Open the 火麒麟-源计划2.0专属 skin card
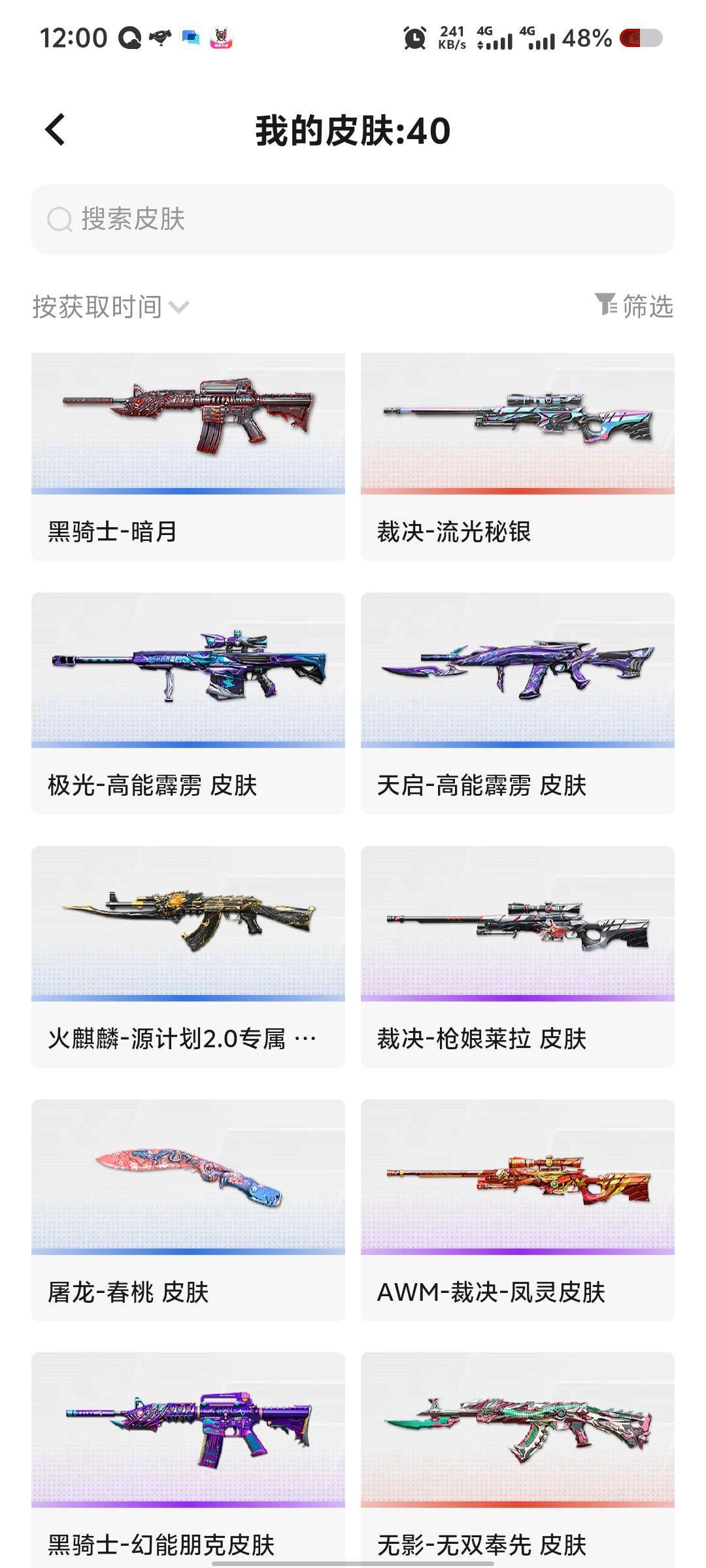The width and height of the screenshot is (706, 1568). pyautogui.click(x=188, y=957)
